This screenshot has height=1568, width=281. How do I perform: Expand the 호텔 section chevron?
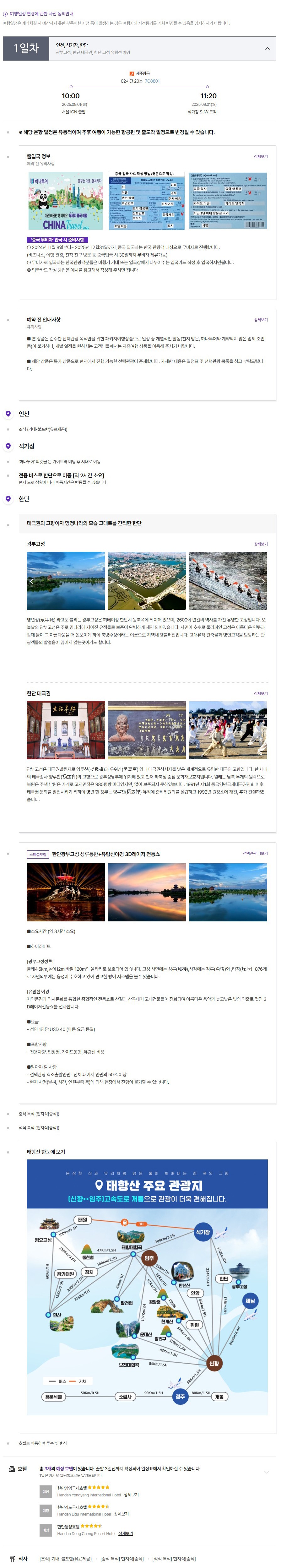click(266, 1472)
